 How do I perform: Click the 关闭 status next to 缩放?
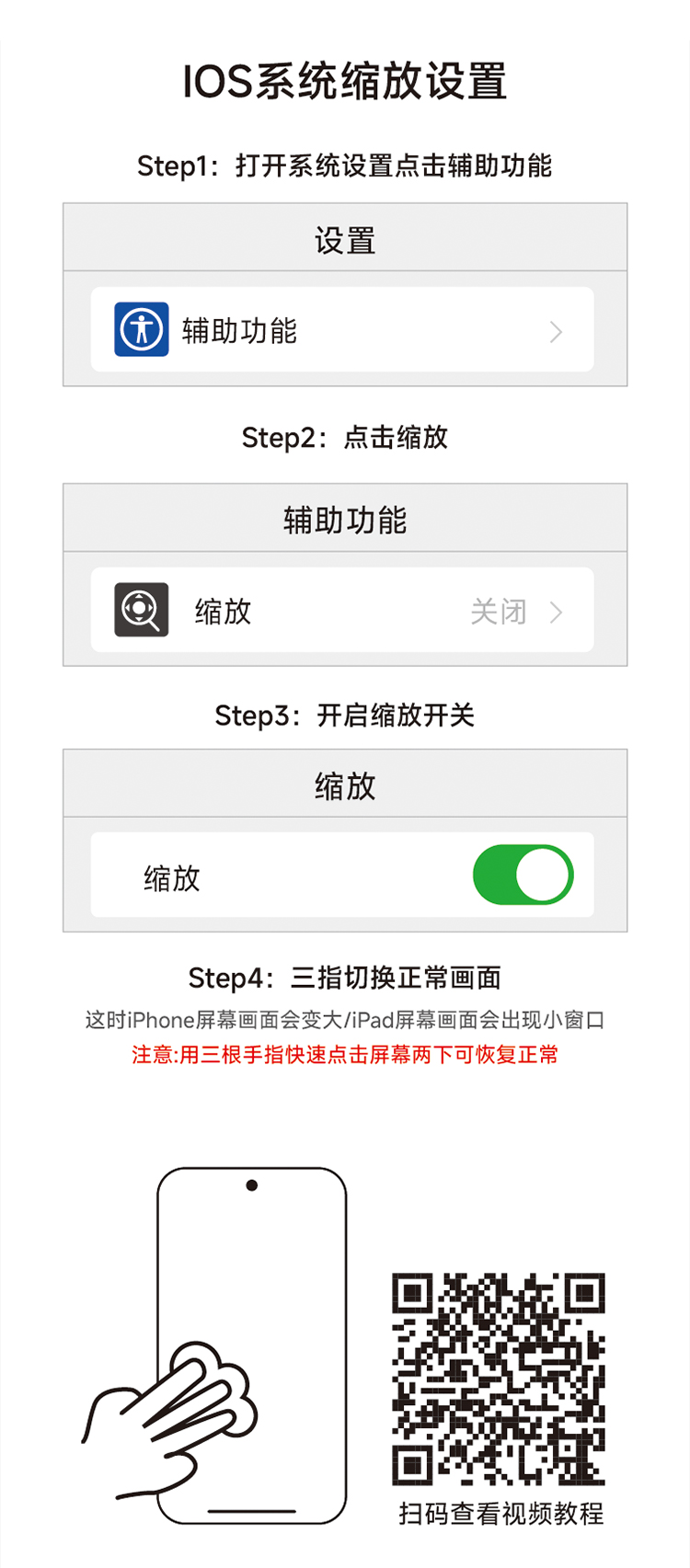click(x=497, y=612)
